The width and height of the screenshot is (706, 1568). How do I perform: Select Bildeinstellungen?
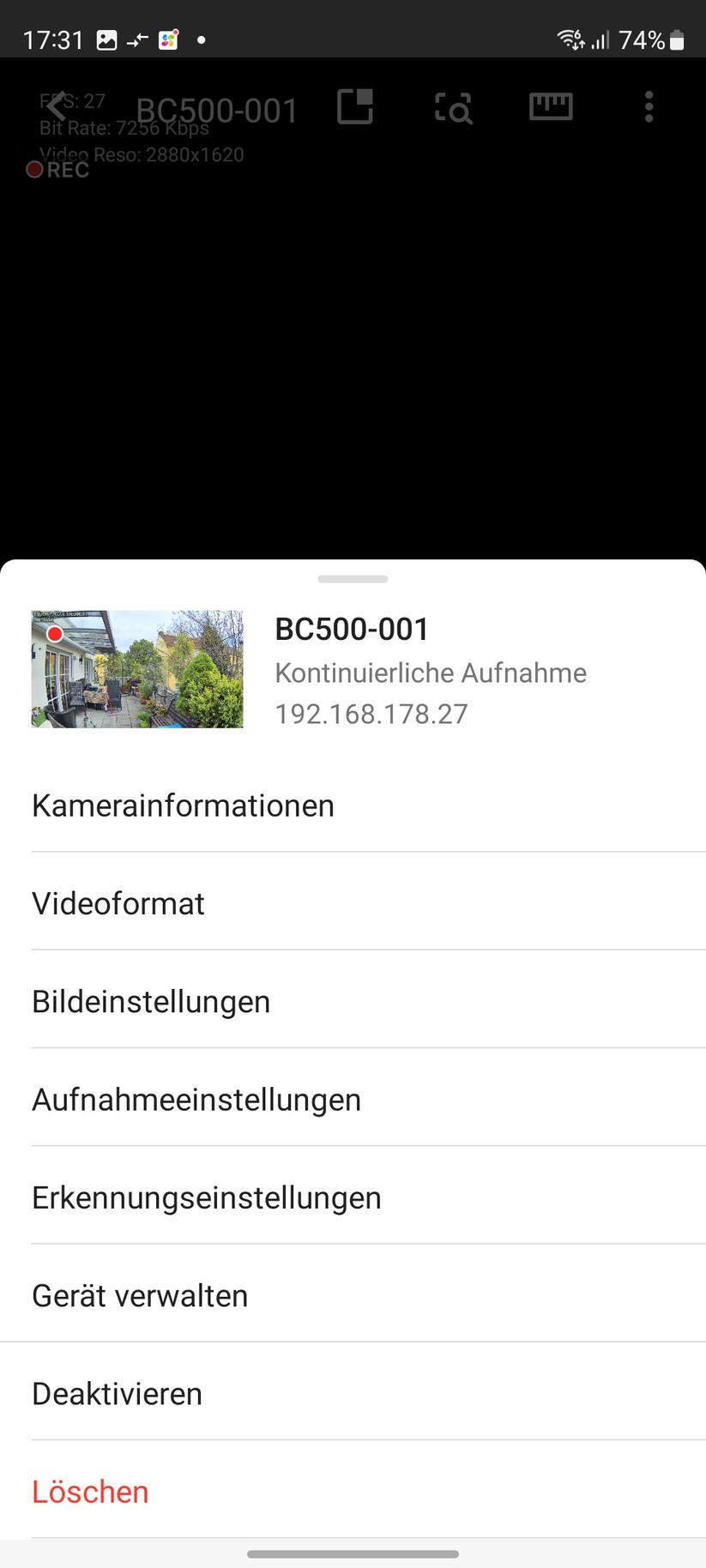click(x=150, y=1001)
